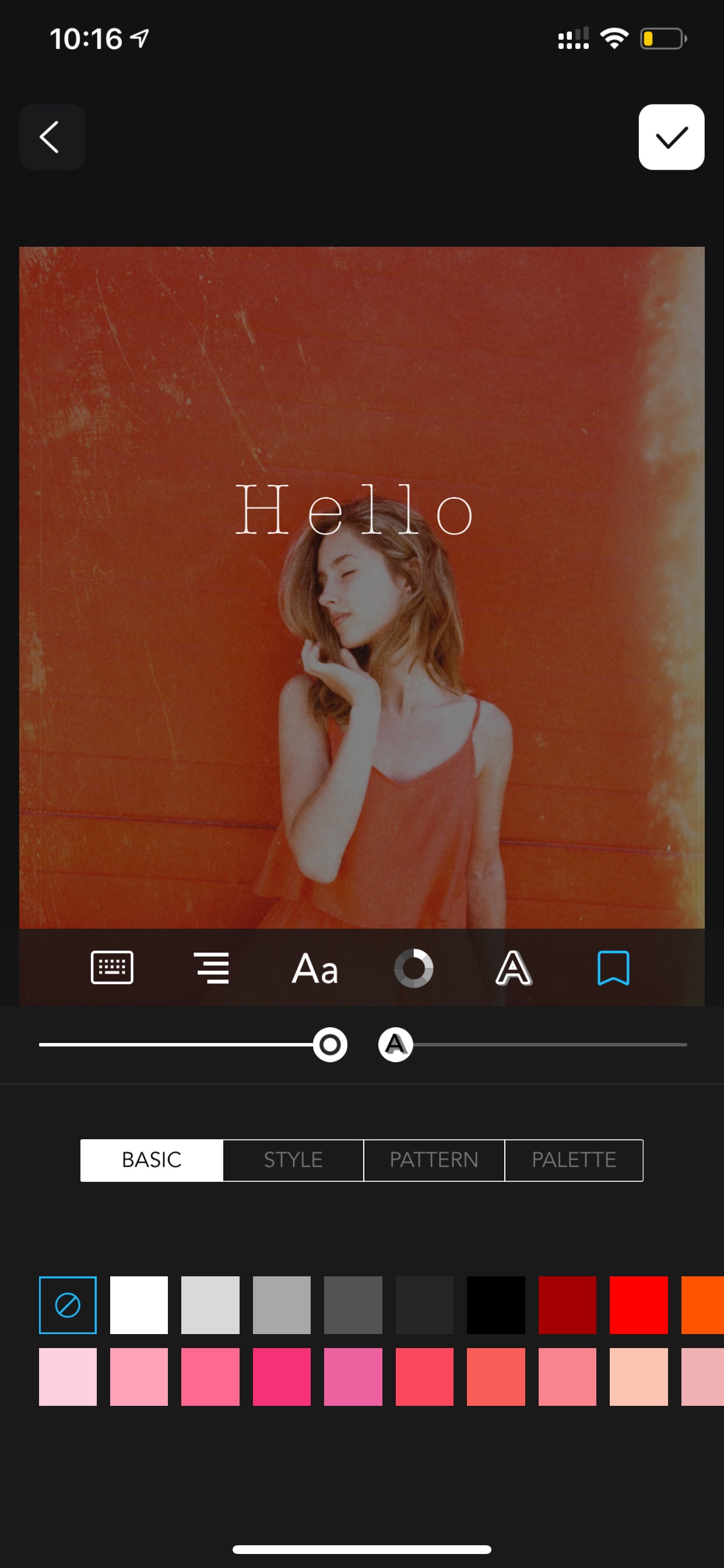724x1568 pixels.
Task: Open the outlined A text effect tool
Action: [x=514, y=968]
